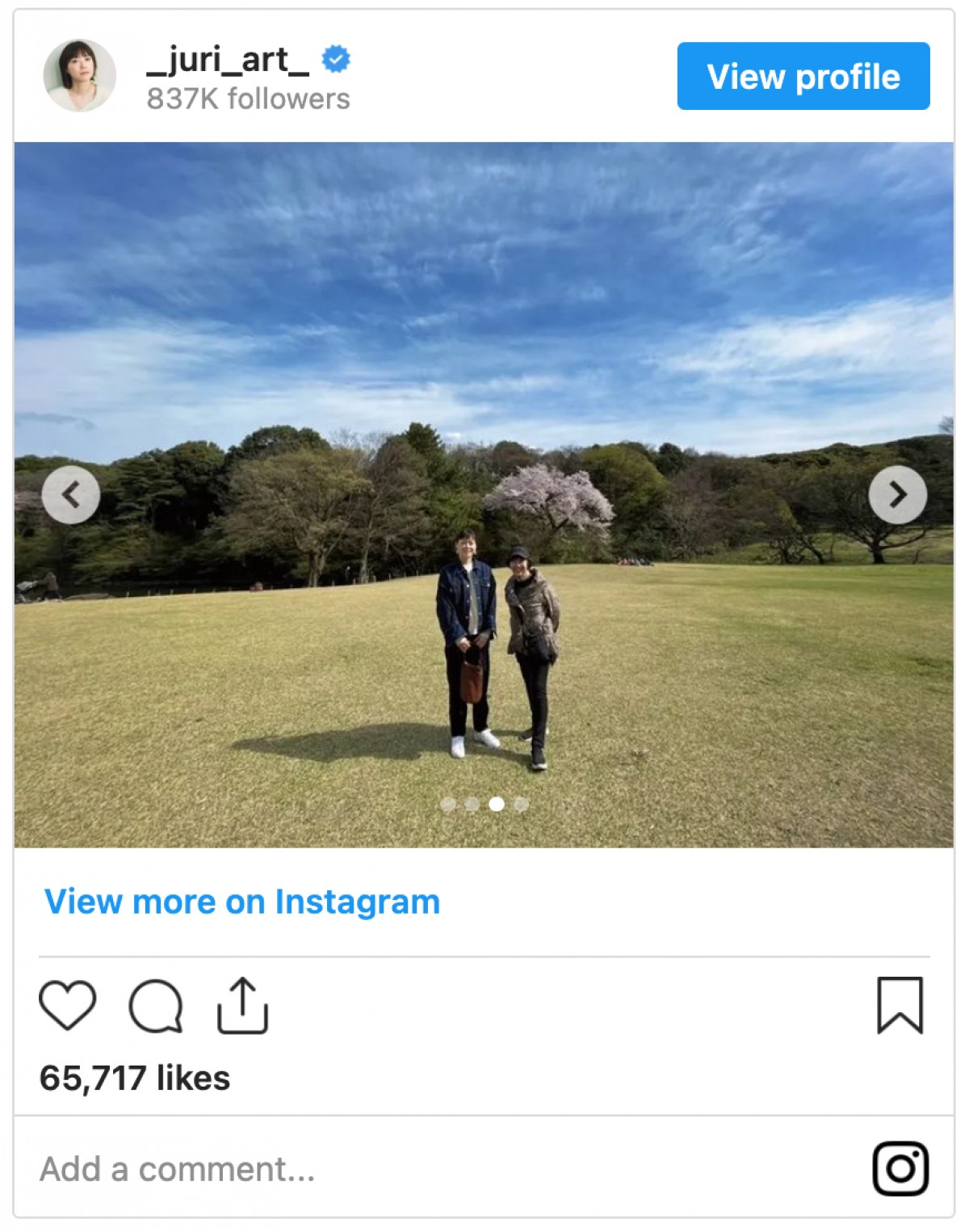Viewport: 969px width, 1232px height.
Task: Go to next photo in carousel
Action: coord(897,494)
